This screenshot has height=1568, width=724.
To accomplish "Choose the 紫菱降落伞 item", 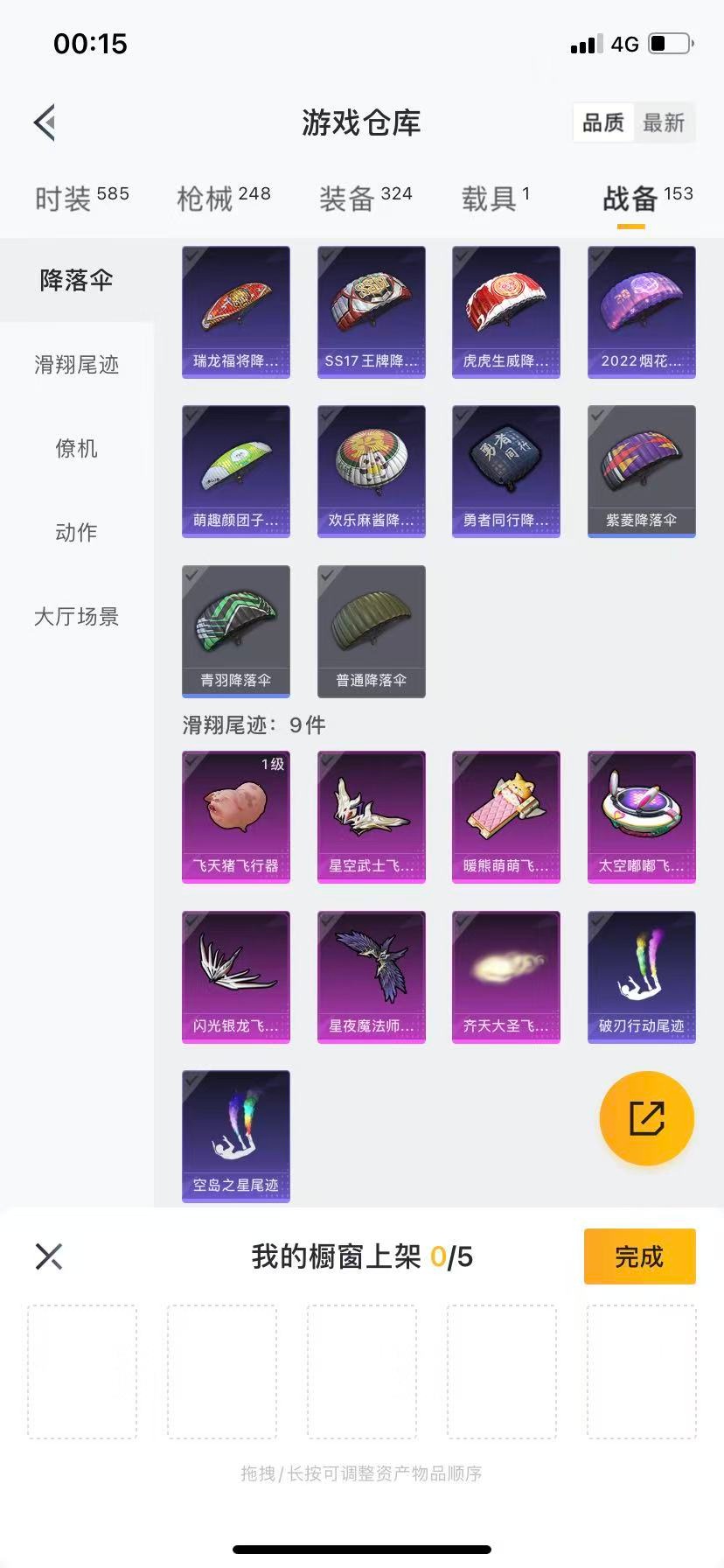I will 642,472.
